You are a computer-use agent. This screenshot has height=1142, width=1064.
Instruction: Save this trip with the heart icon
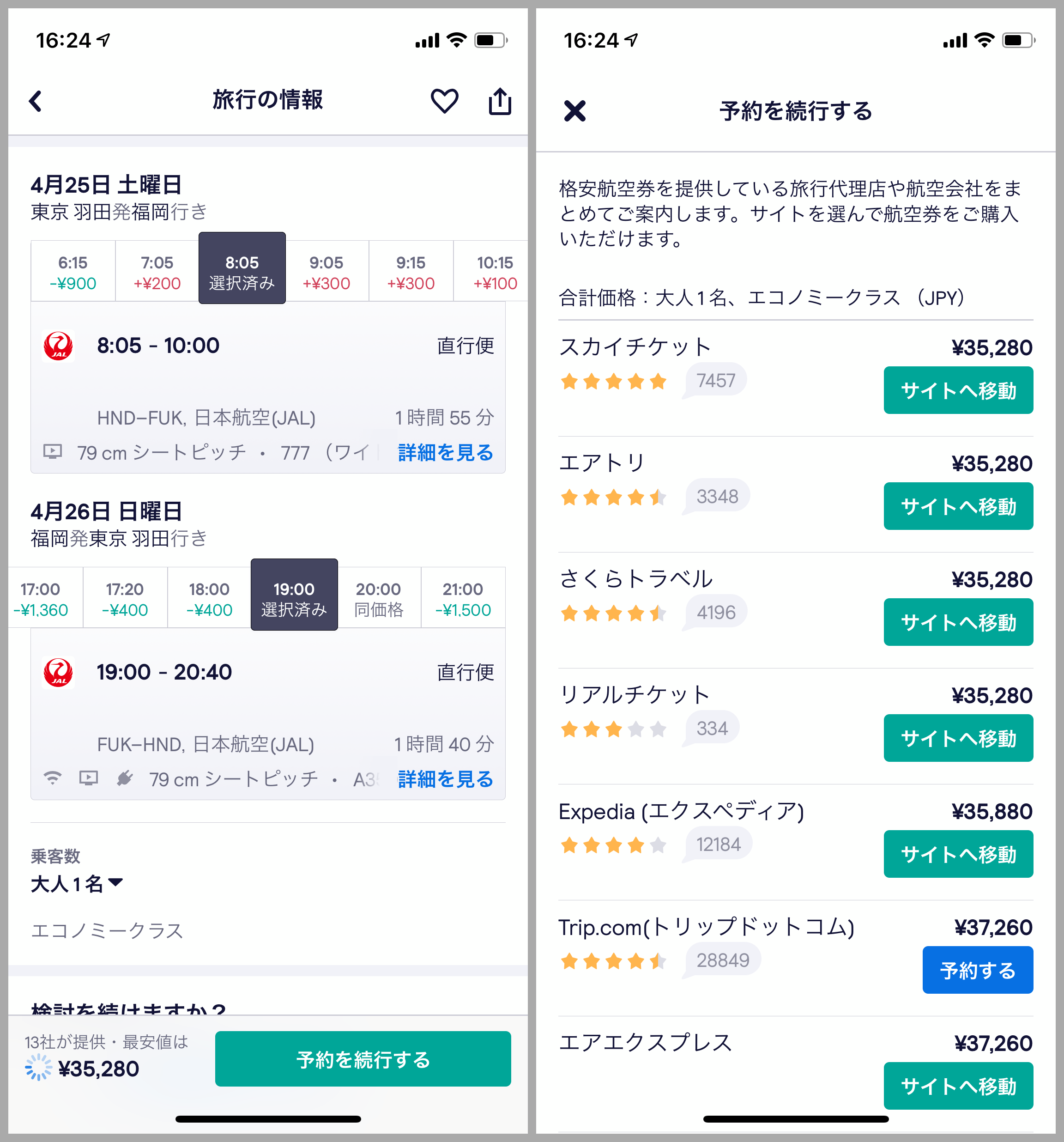pyautogui.click(x=444, y=101)
